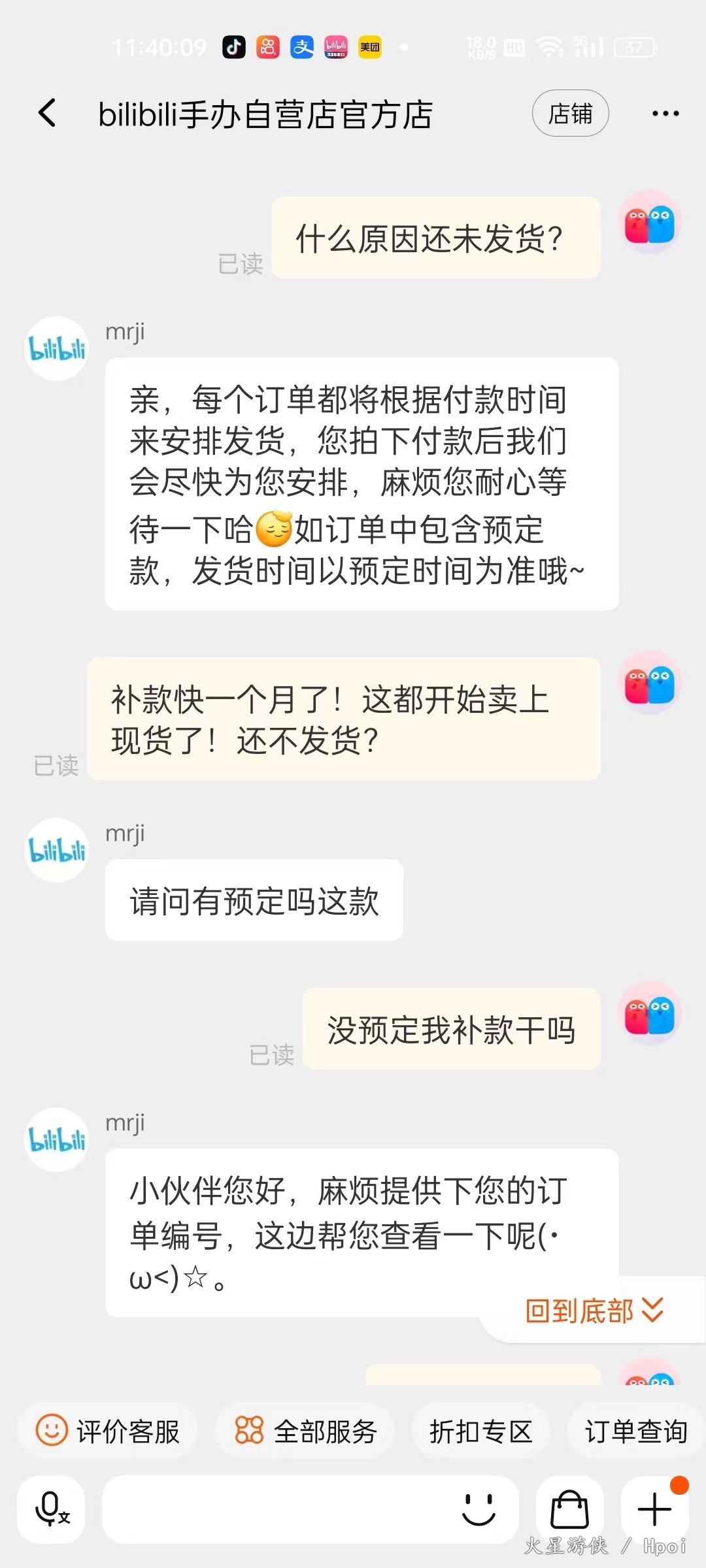
Task: Jump to latest via 回到底部
Action: [x=594, y=1311]
